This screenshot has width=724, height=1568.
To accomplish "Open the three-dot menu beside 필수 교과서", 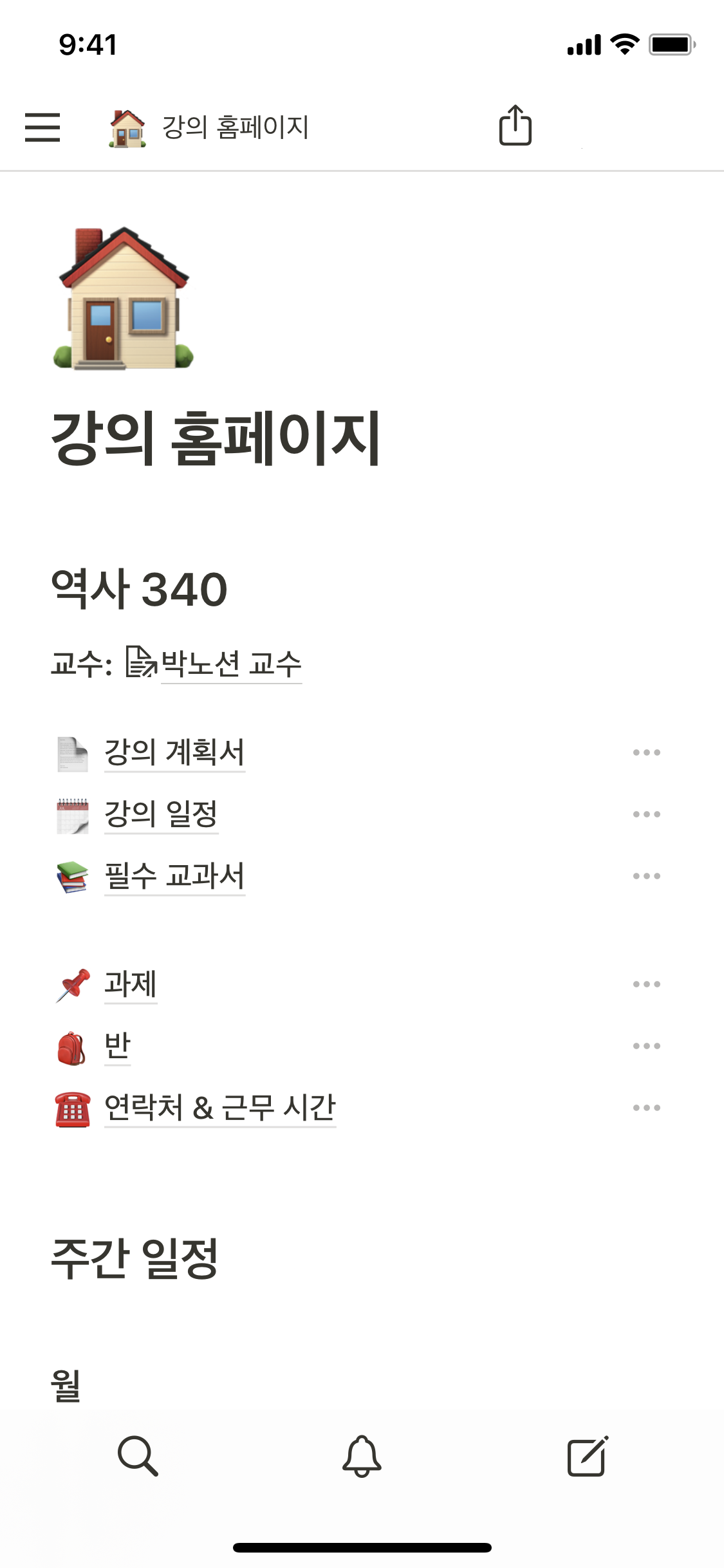I will (x=646, y=876).
